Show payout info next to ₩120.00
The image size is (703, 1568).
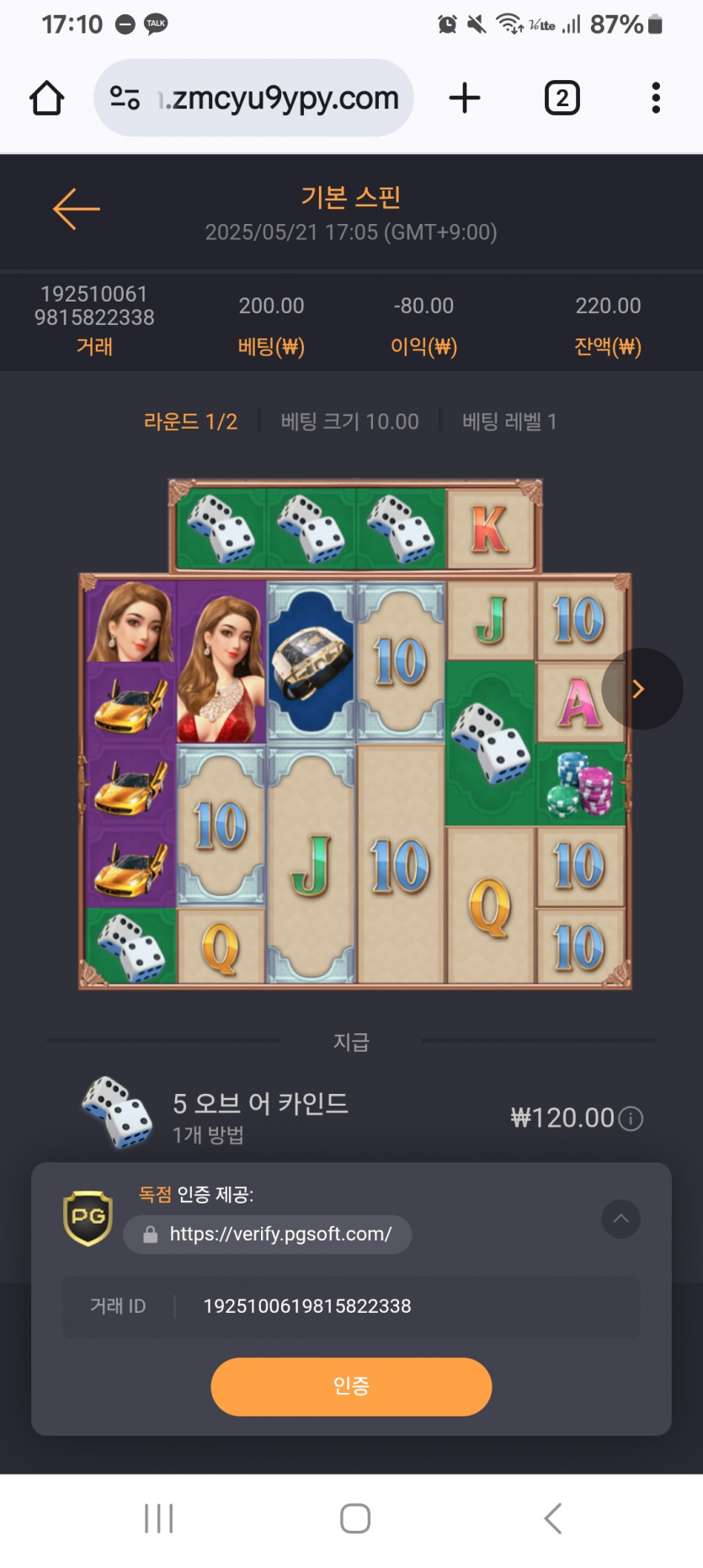point(631,1118)
